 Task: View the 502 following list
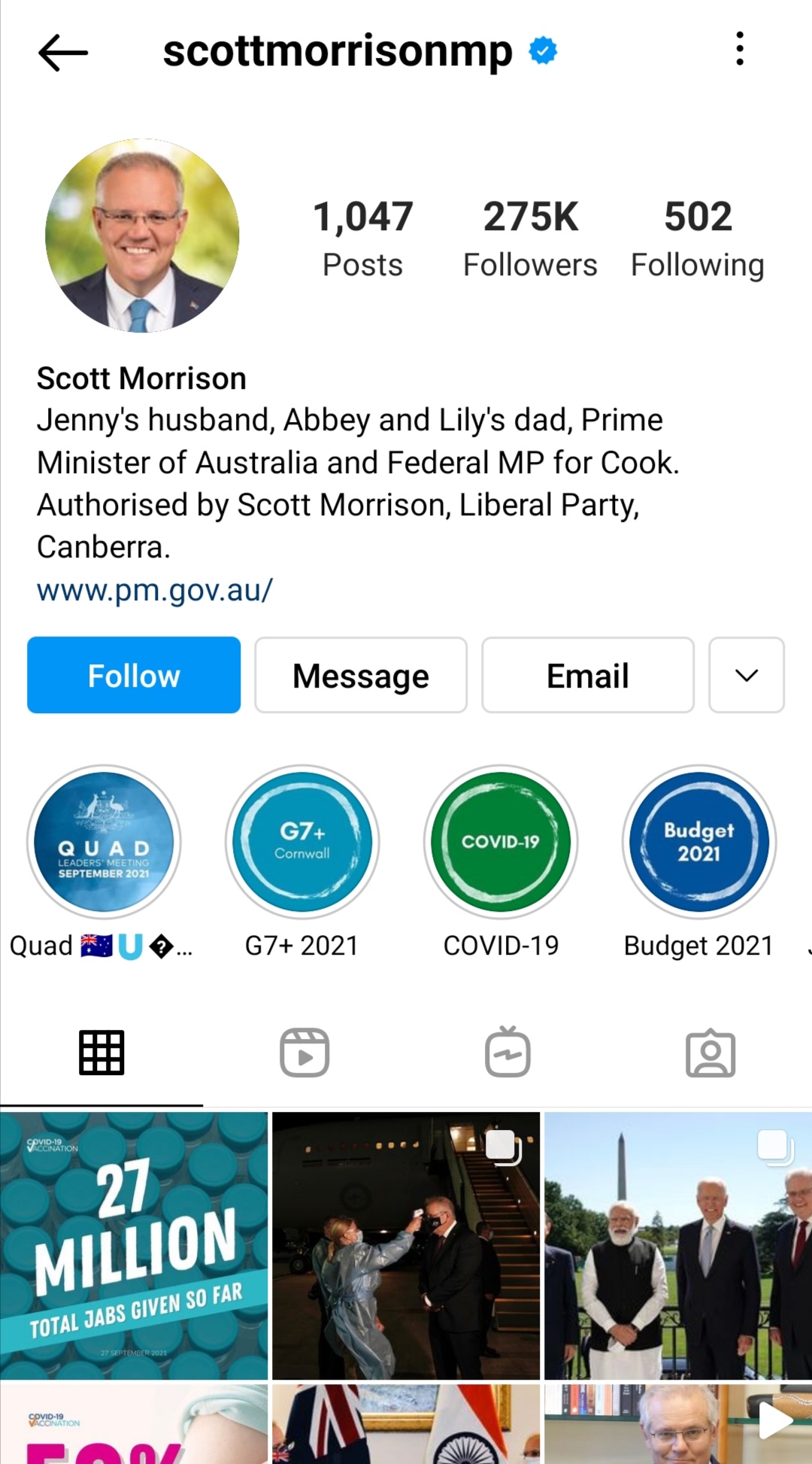pyautogui.click(x=697, y=238)
